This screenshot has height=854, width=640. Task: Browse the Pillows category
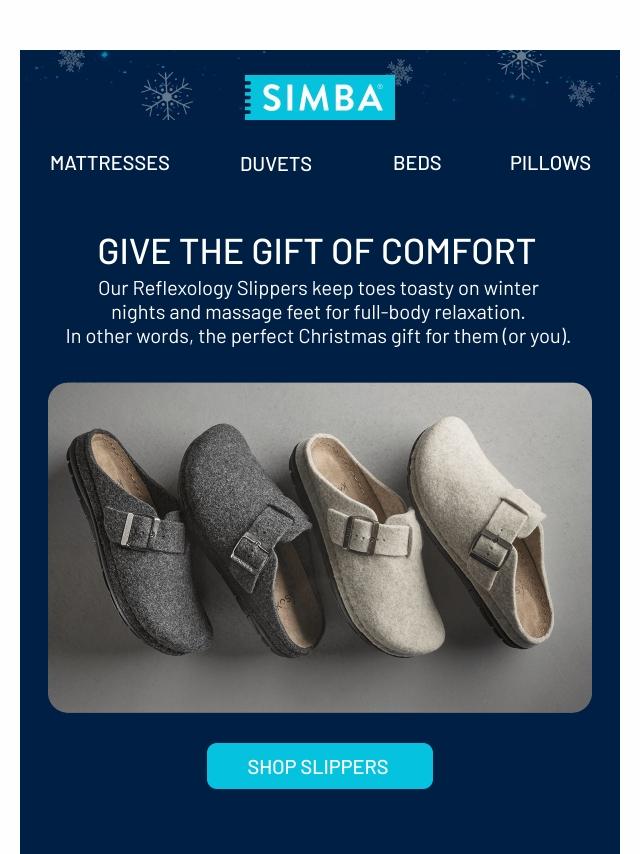click(550, 163)
